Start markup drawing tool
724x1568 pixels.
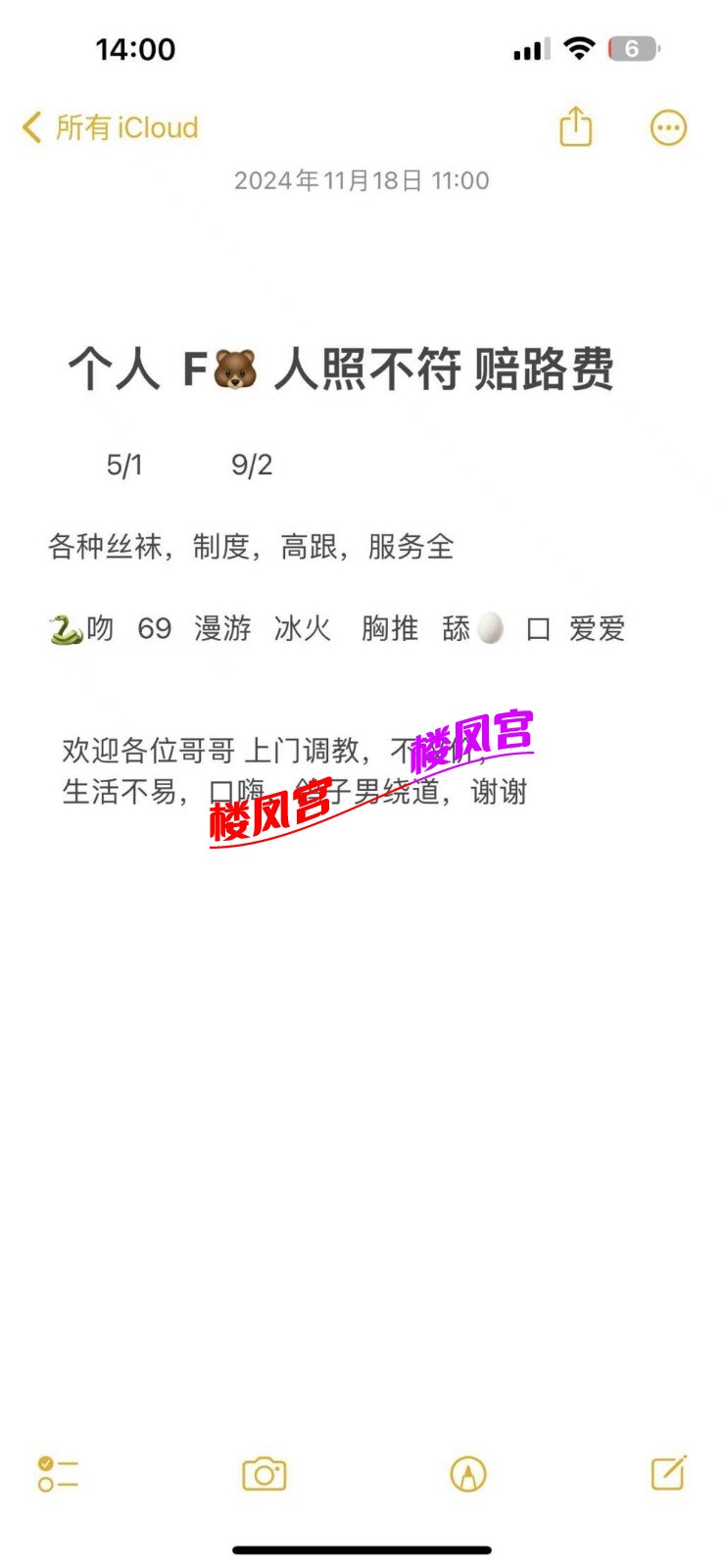[x=467, y=1473]
